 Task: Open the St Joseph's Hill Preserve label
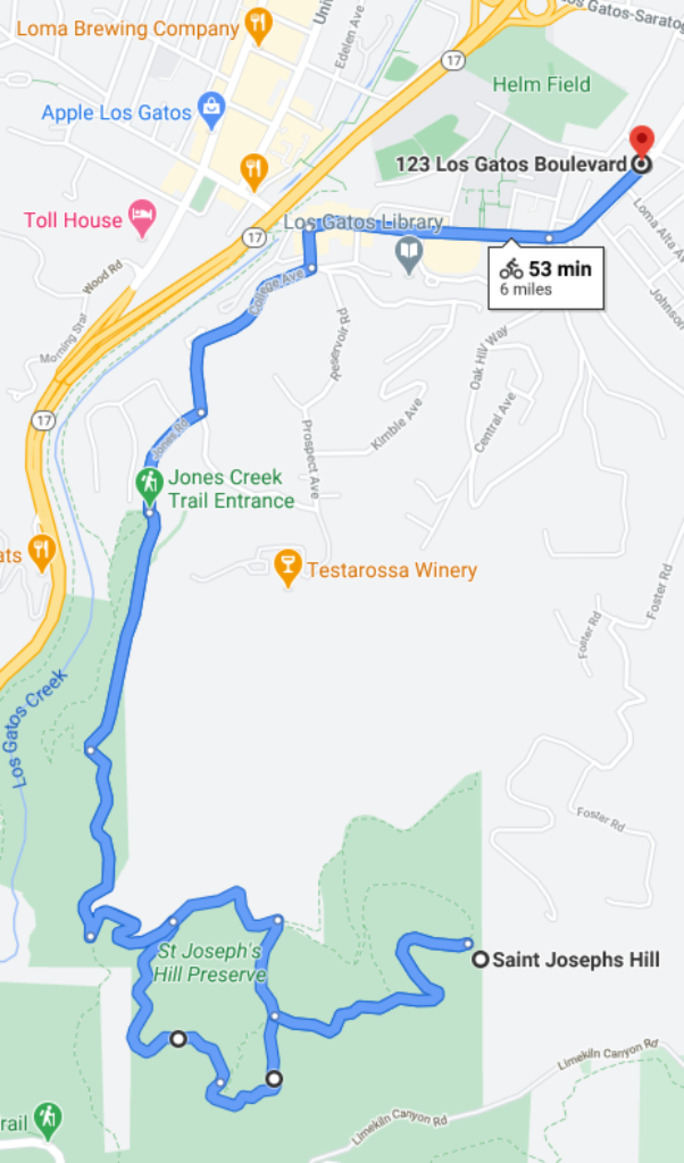click(209, 962)
